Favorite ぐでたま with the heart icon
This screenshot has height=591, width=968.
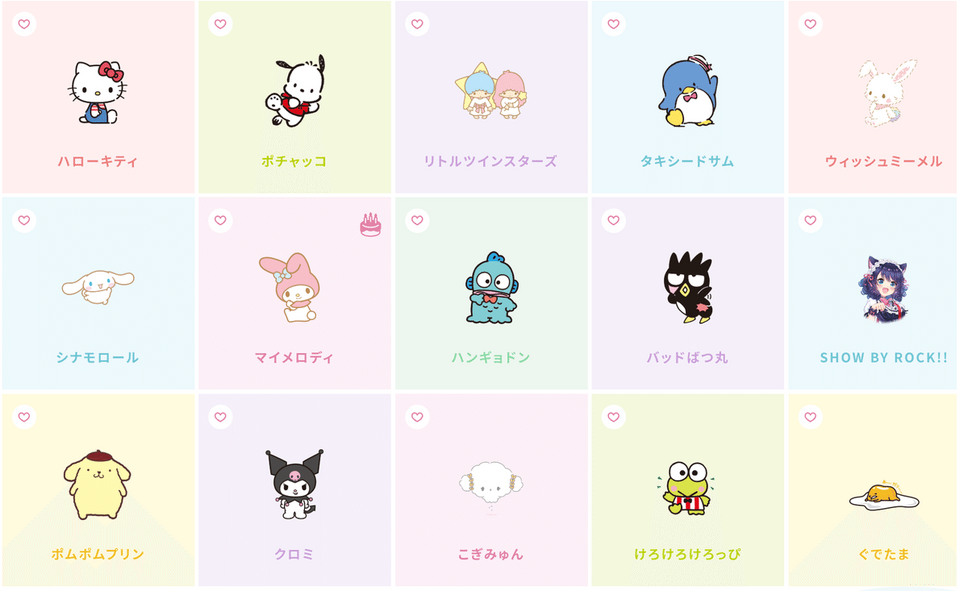click(x=810, y=417)
